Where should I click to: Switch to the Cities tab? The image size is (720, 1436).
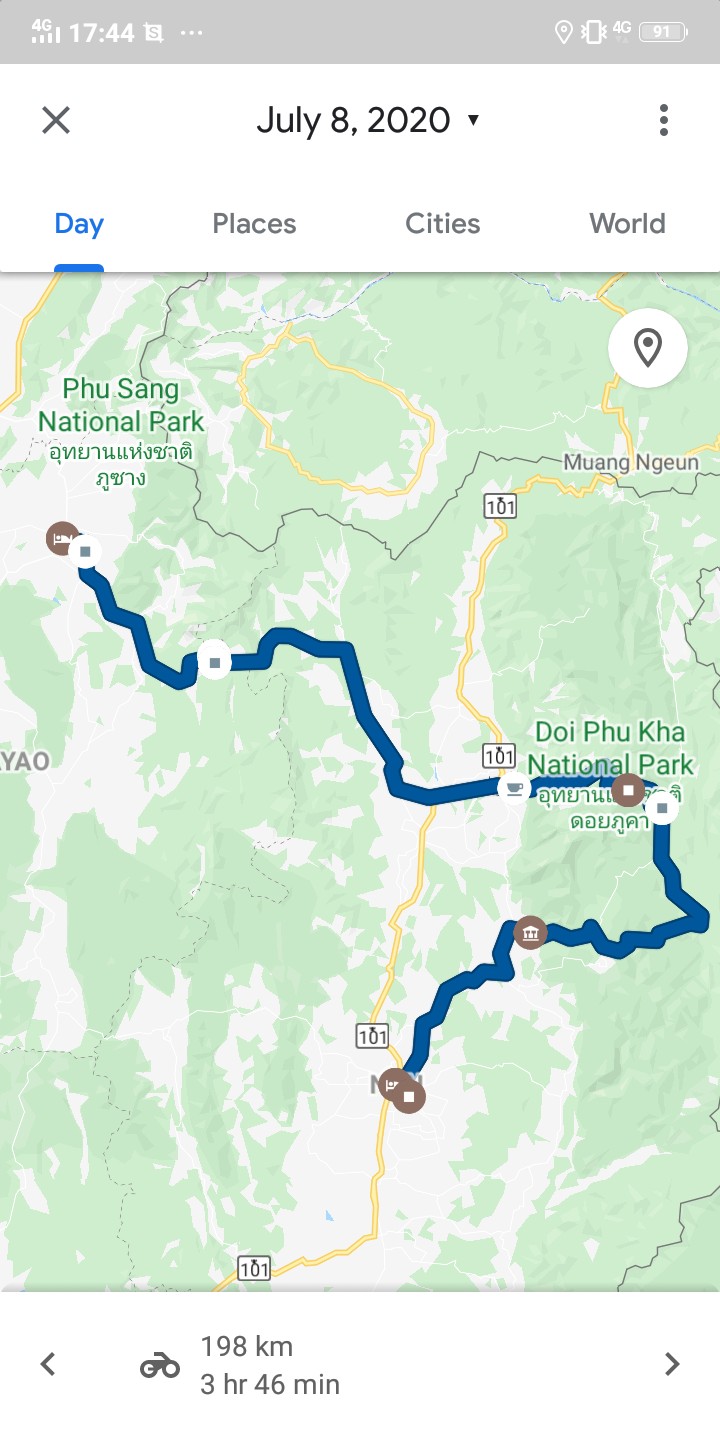442,224
